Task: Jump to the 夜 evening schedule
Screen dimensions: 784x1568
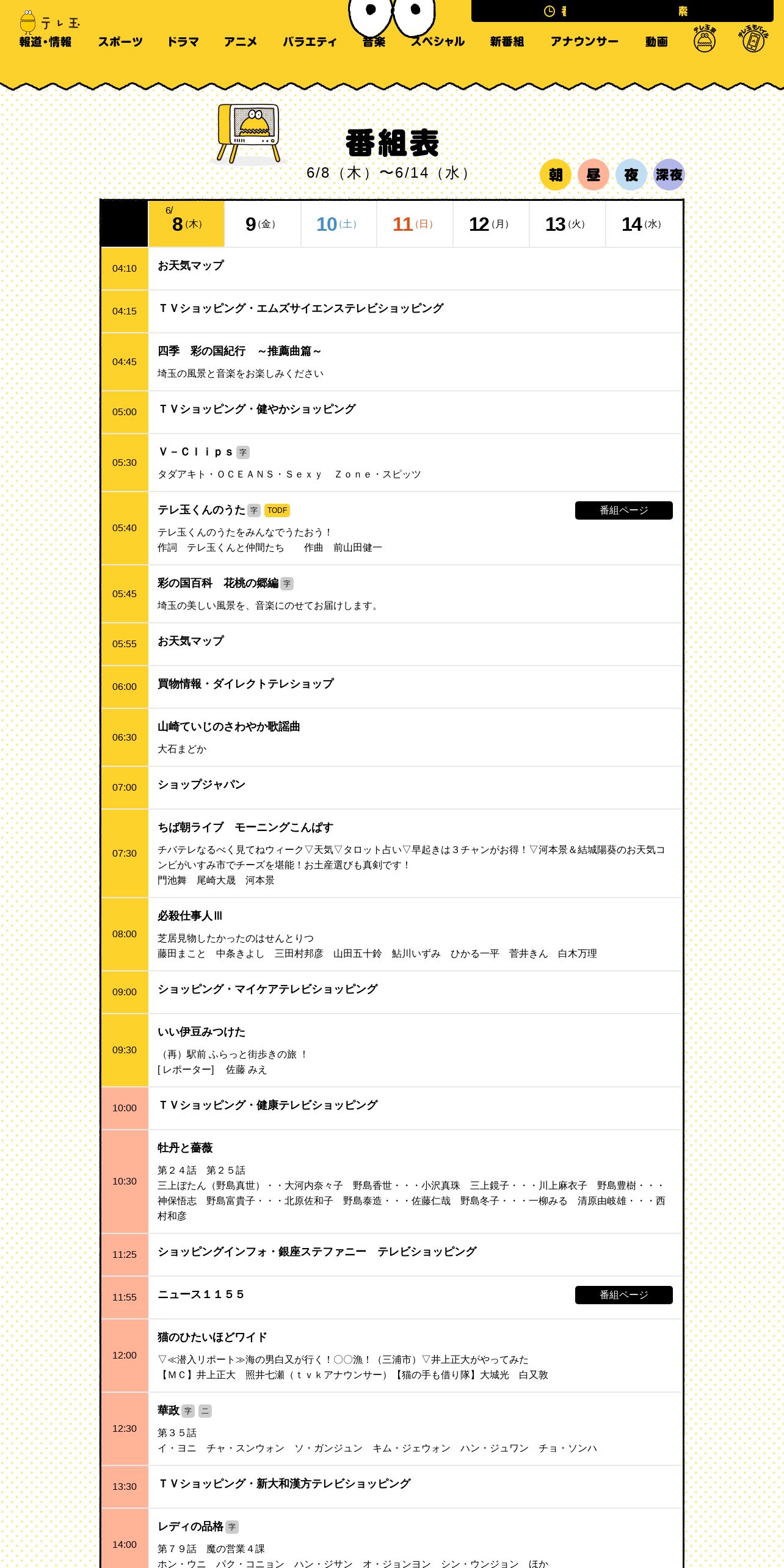Action: [x=631, y=175]
